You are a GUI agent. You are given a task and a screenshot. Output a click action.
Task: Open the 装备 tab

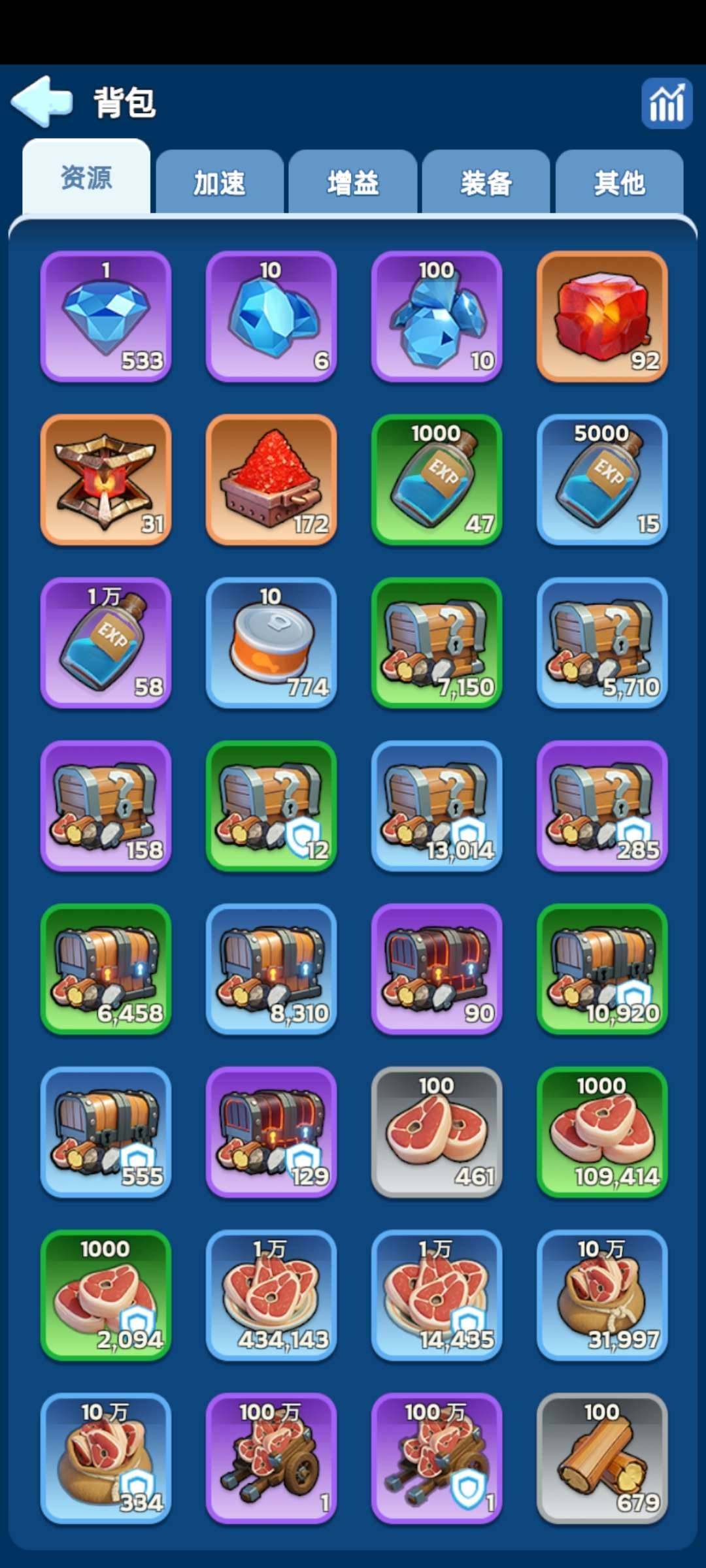[x=485, y=184]
